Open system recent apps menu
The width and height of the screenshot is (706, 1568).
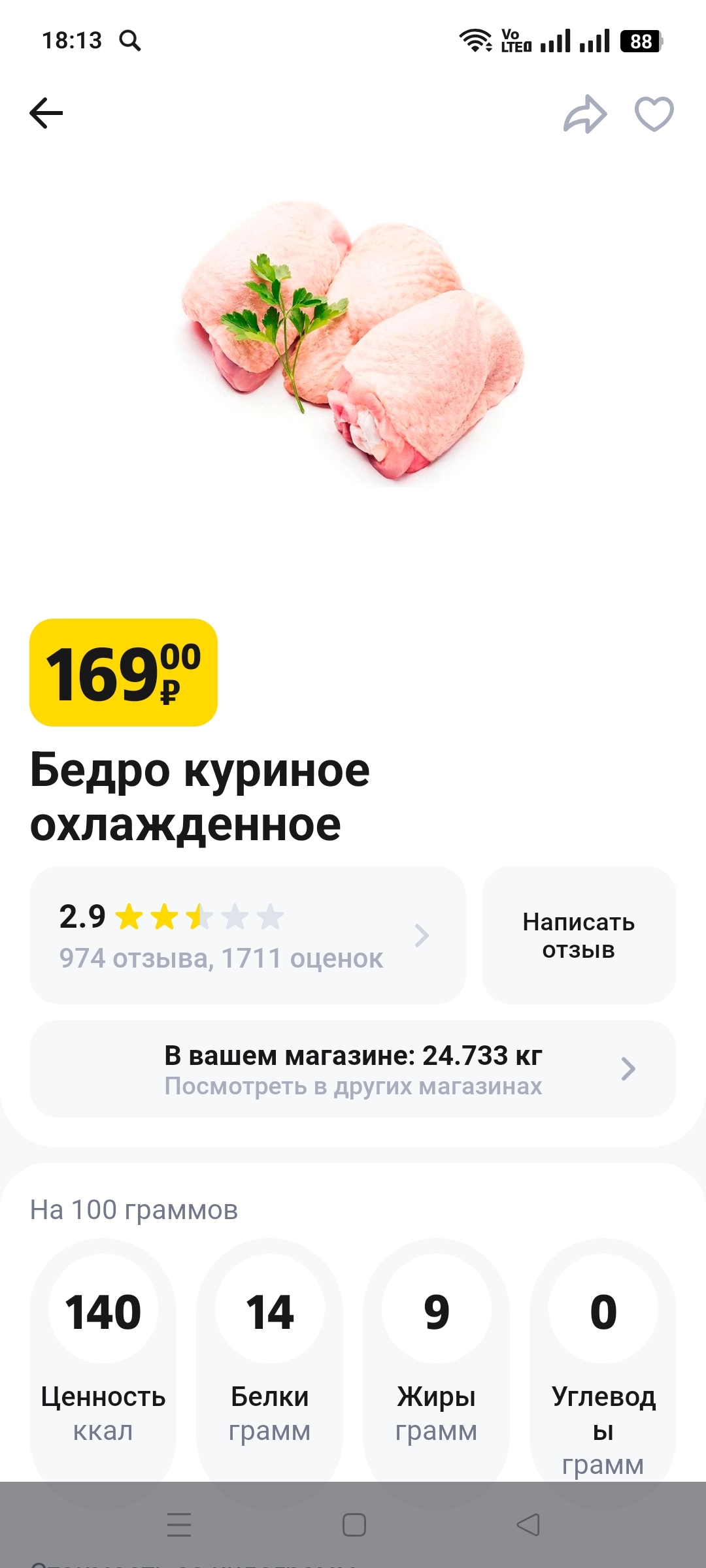(179, 1525)
